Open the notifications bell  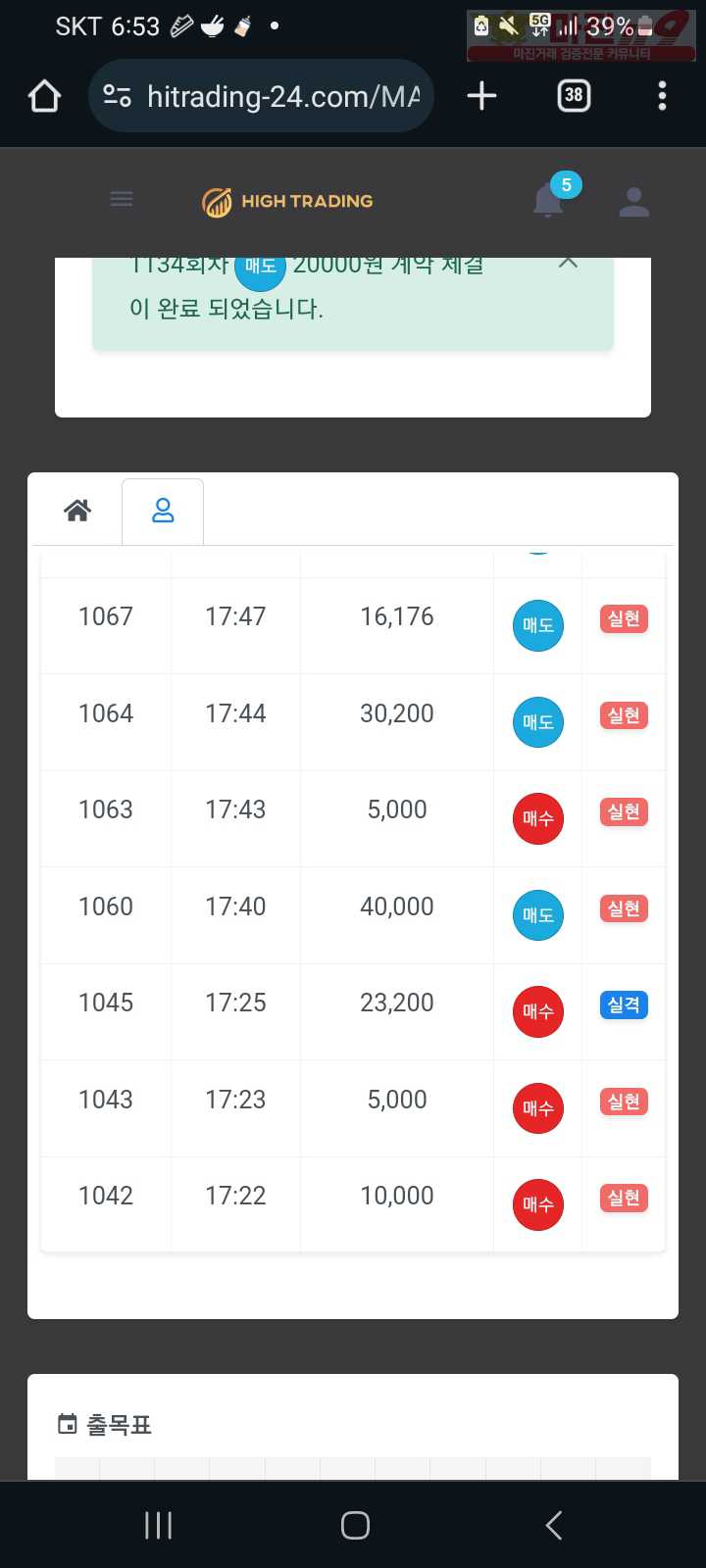tap(548, 201)
